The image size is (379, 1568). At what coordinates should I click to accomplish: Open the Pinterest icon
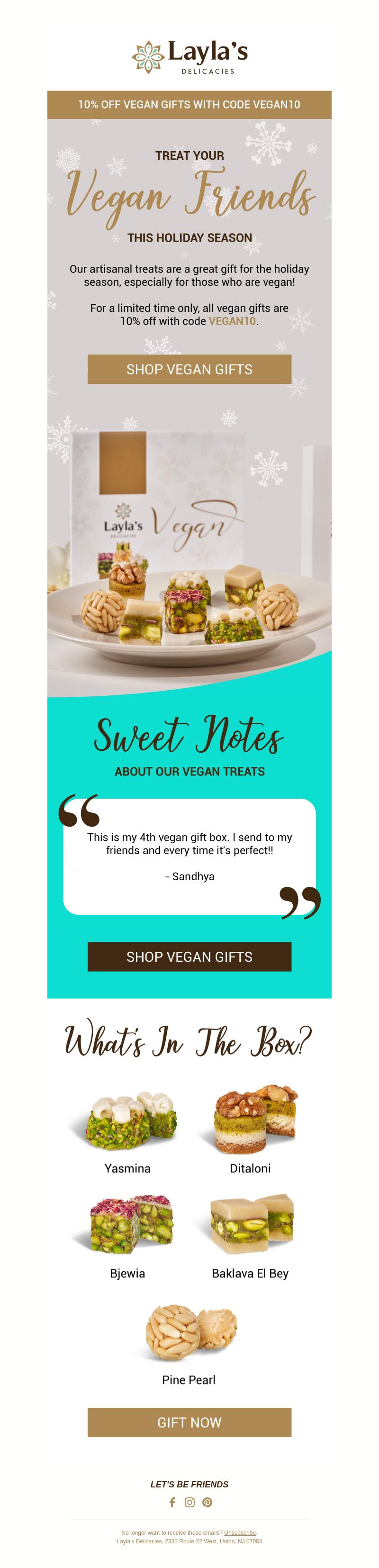(208, 1502)
